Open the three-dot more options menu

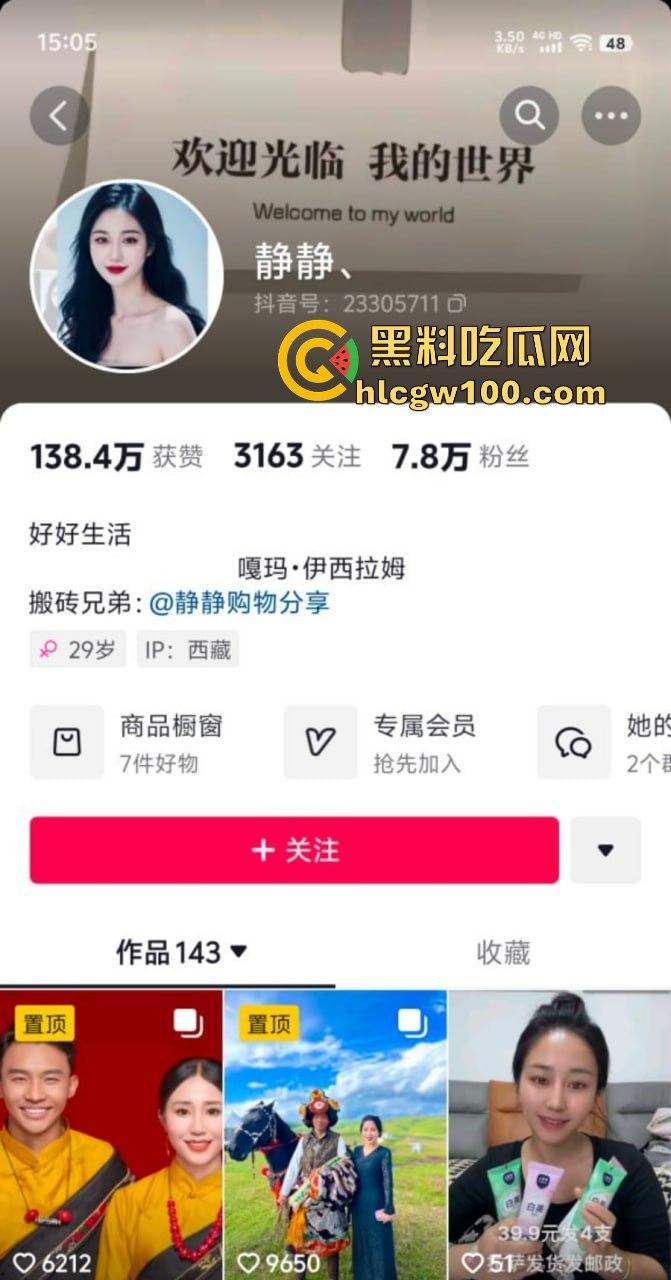point(610,116)
